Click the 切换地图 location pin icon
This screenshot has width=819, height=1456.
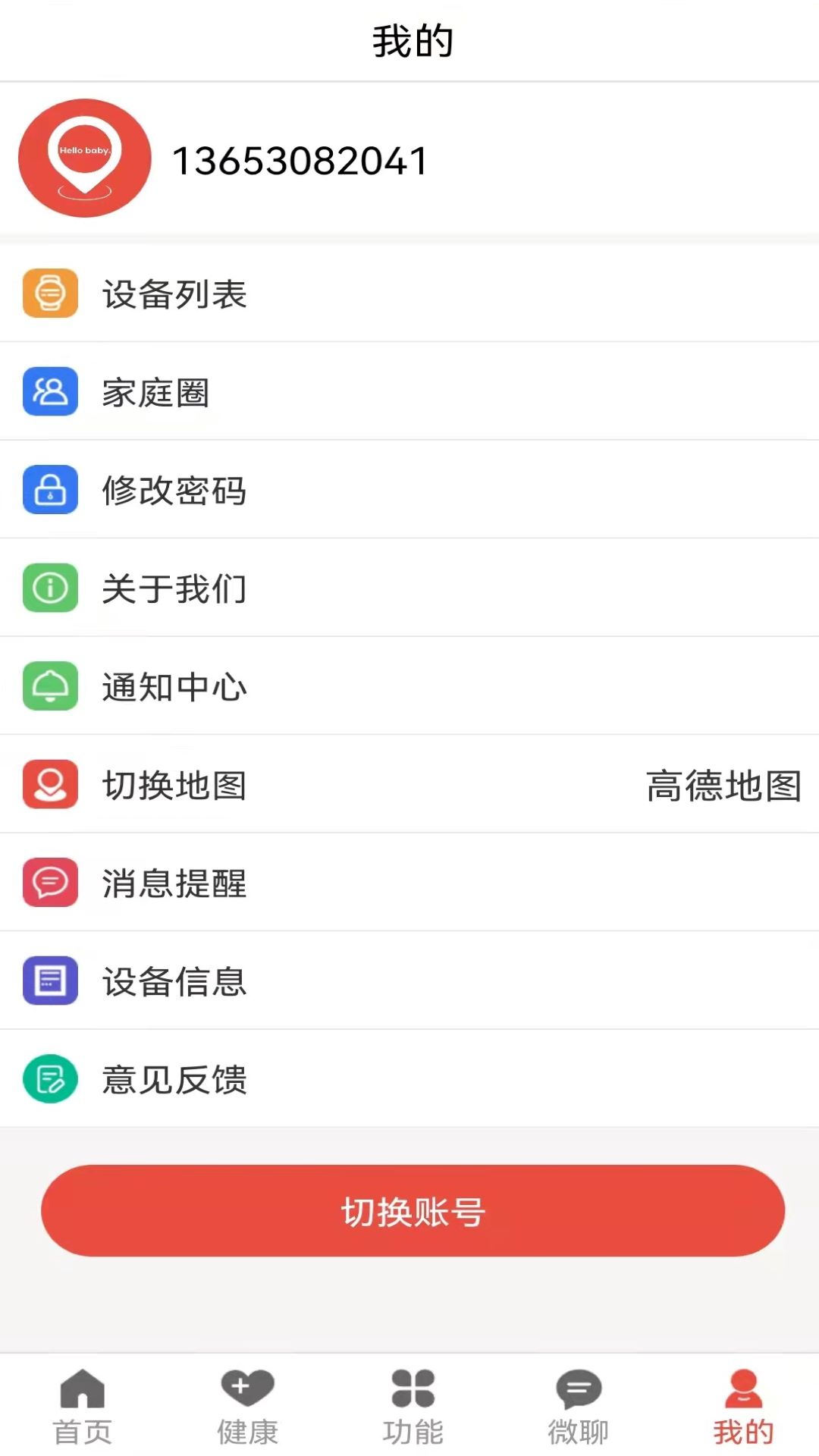tap(49, 785)
